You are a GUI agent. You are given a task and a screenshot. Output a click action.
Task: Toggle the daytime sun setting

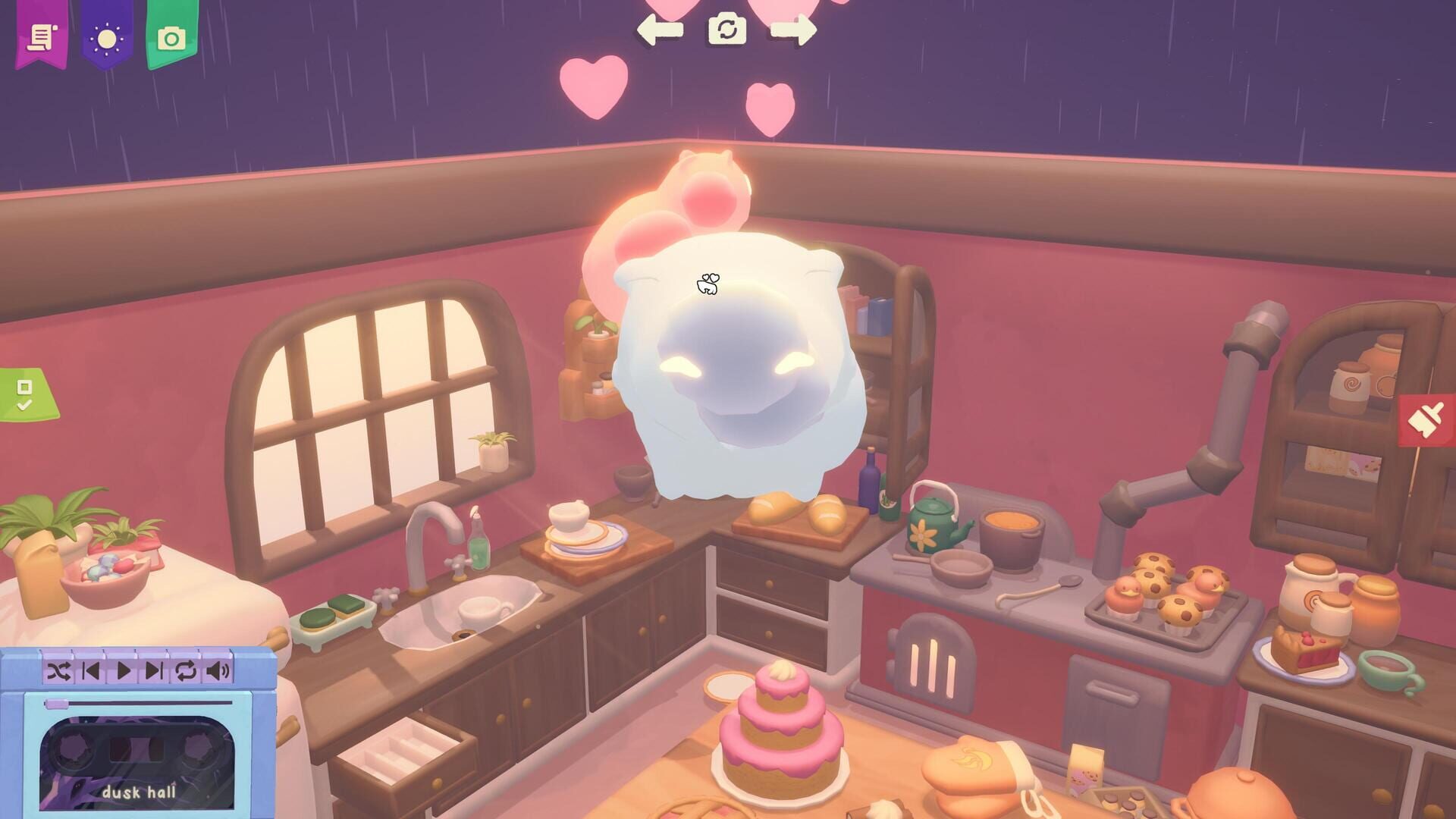pyautogui.click(x=107, y=38)
